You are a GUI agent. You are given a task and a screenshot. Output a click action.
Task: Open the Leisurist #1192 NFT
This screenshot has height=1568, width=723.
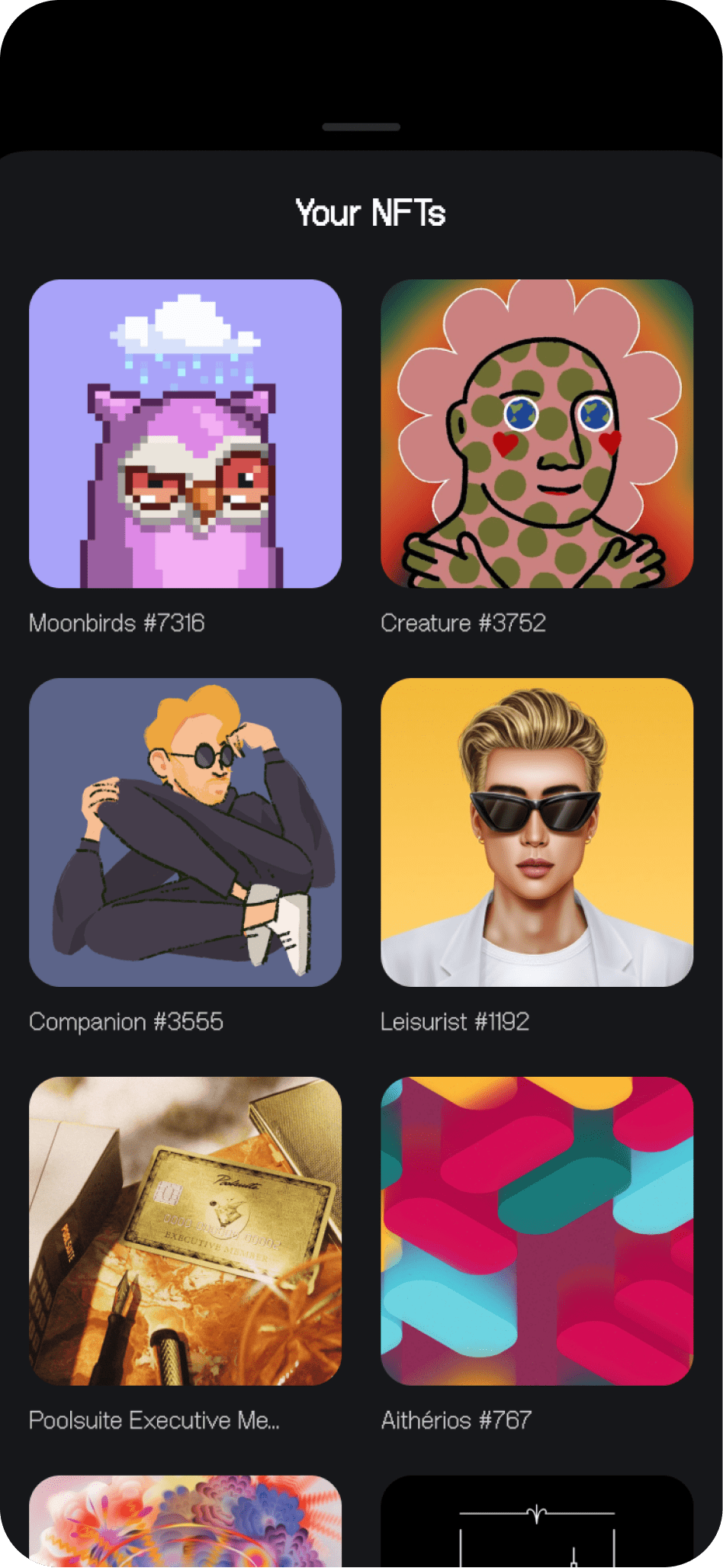537,832
